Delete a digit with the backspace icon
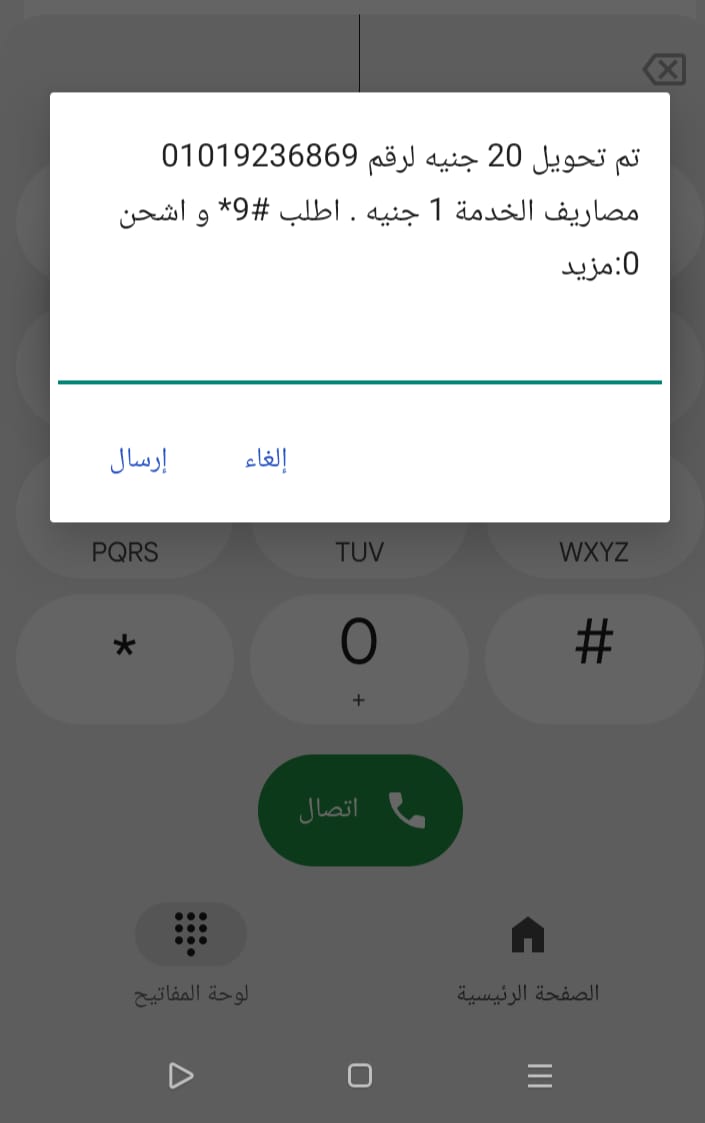Screen dimensions: 705x1123 coord(664,70)
